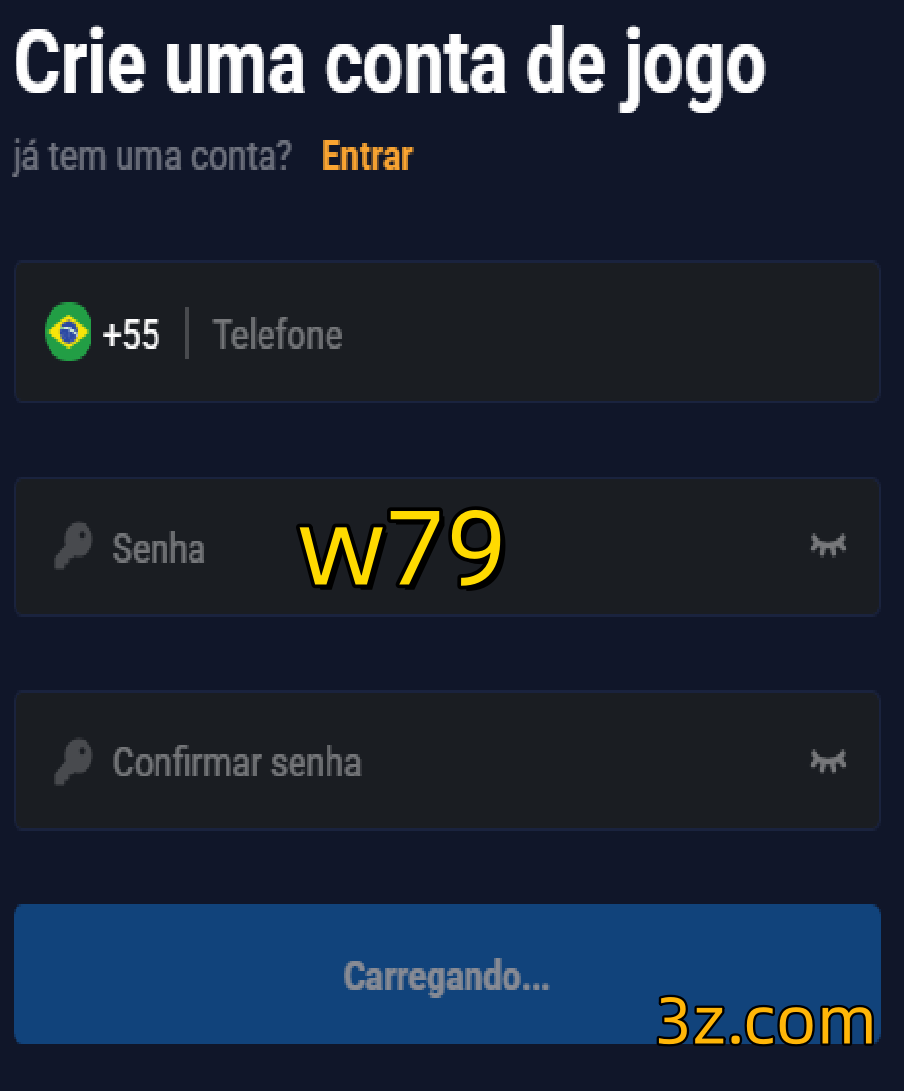Click the key icon beside Confirmar senha

click(x=72, y=761)
